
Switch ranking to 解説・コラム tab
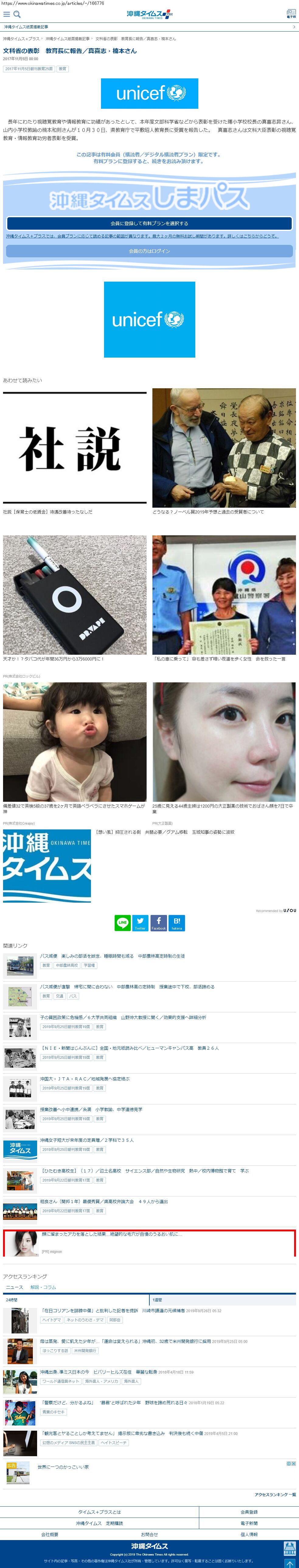[x=43, y=1287]
